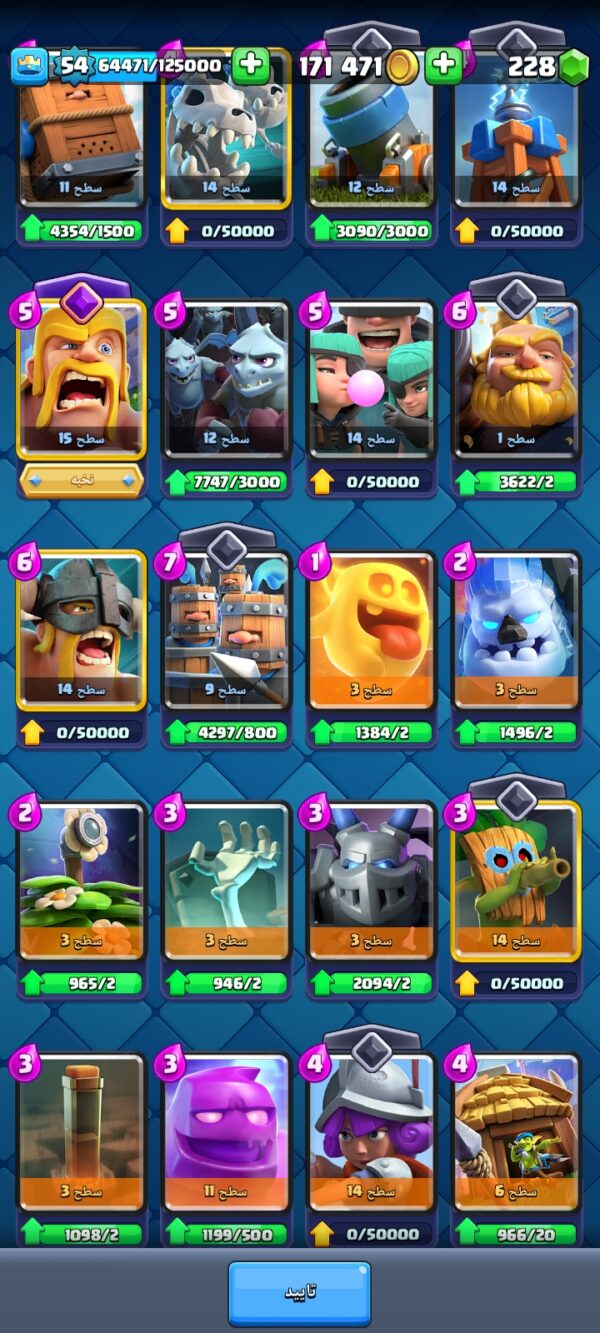Tap the green plus next to experience points

click(x=250, y=66)
